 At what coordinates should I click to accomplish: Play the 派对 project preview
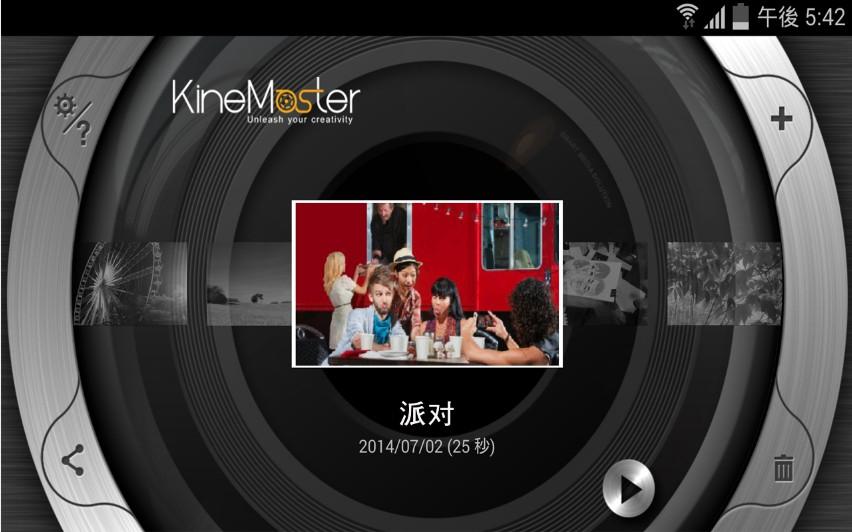[x=629, y=489]
